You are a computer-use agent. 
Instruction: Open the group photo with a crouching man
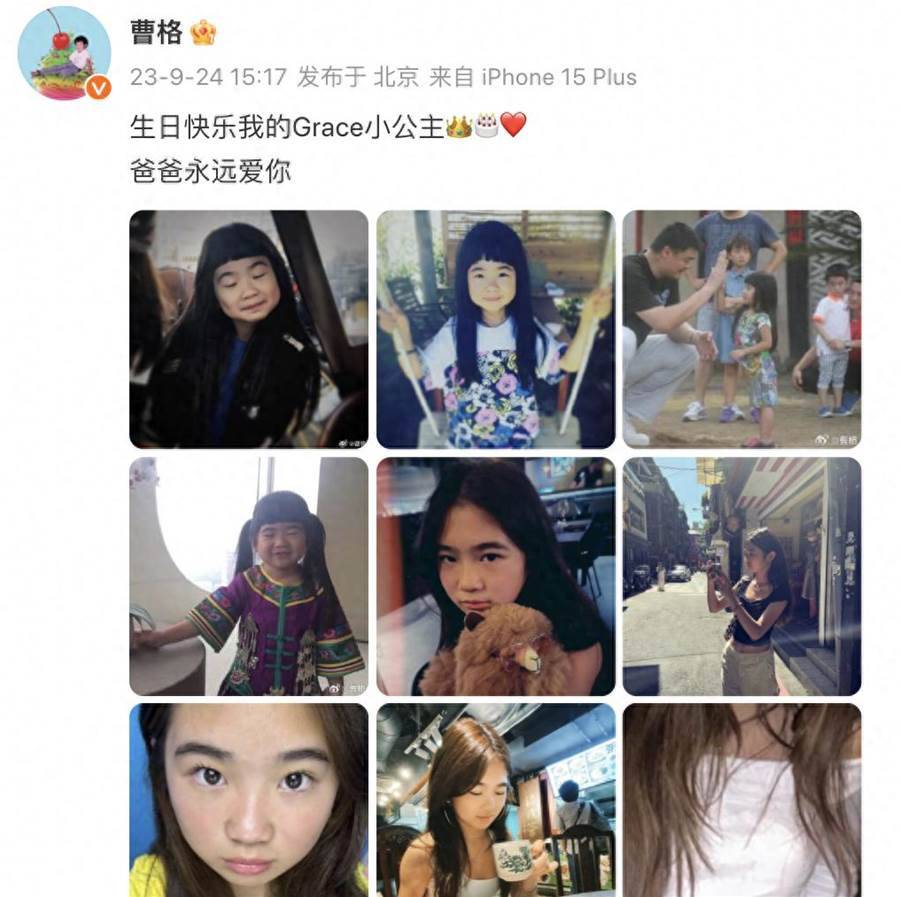click(741, 329)
